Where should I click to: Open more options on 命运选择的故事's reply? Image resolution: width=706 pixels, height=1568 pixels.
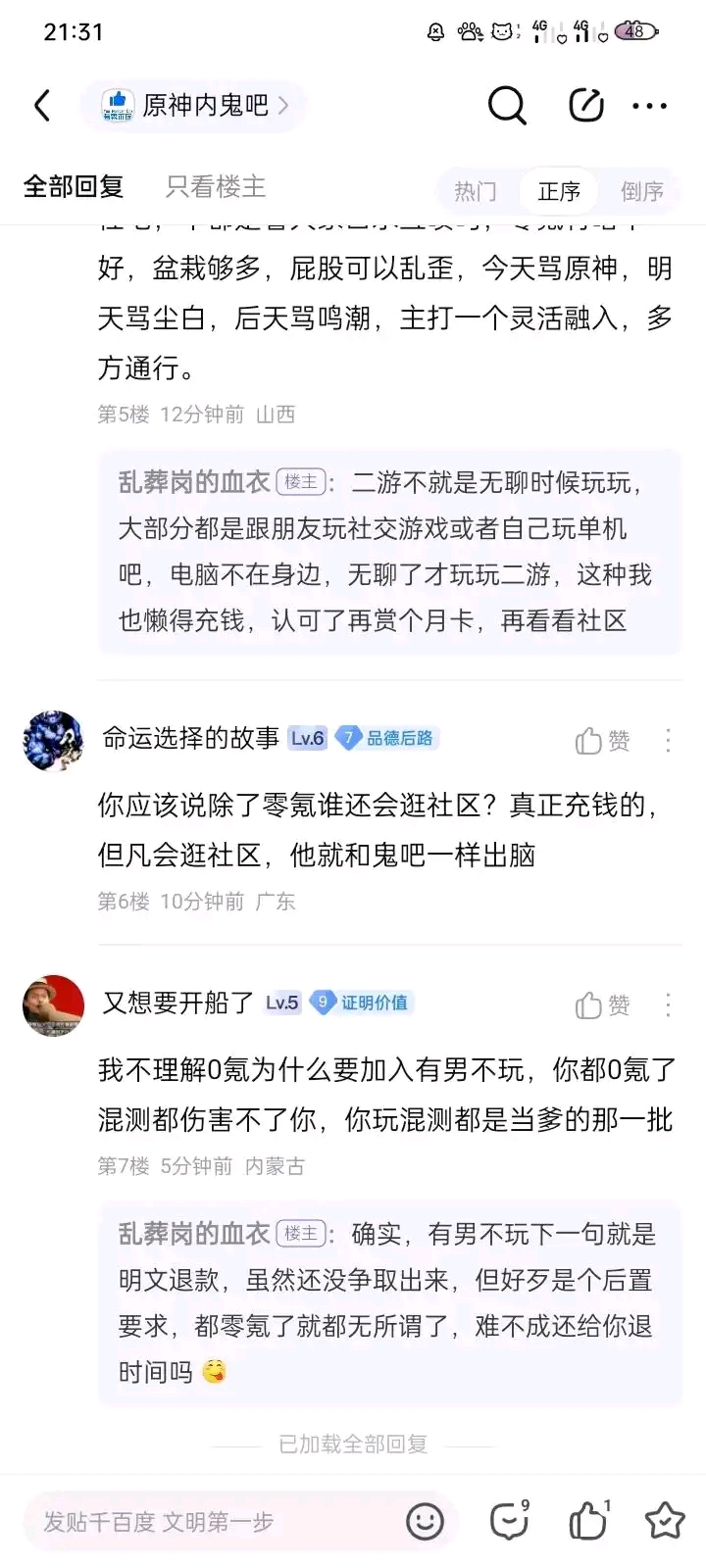point(669,741)
